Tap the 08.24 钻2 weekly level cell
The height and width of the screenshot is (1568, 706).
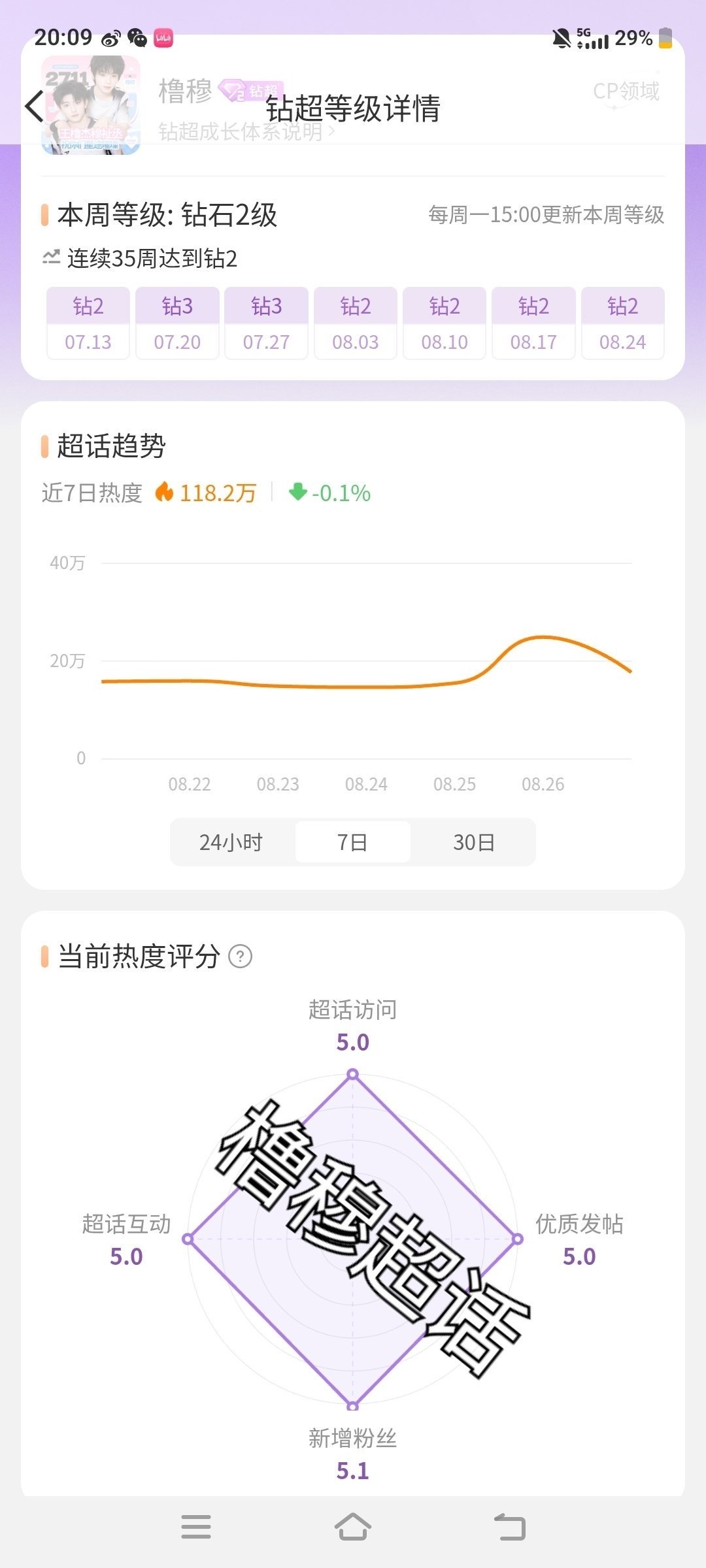tap(622, 323)
